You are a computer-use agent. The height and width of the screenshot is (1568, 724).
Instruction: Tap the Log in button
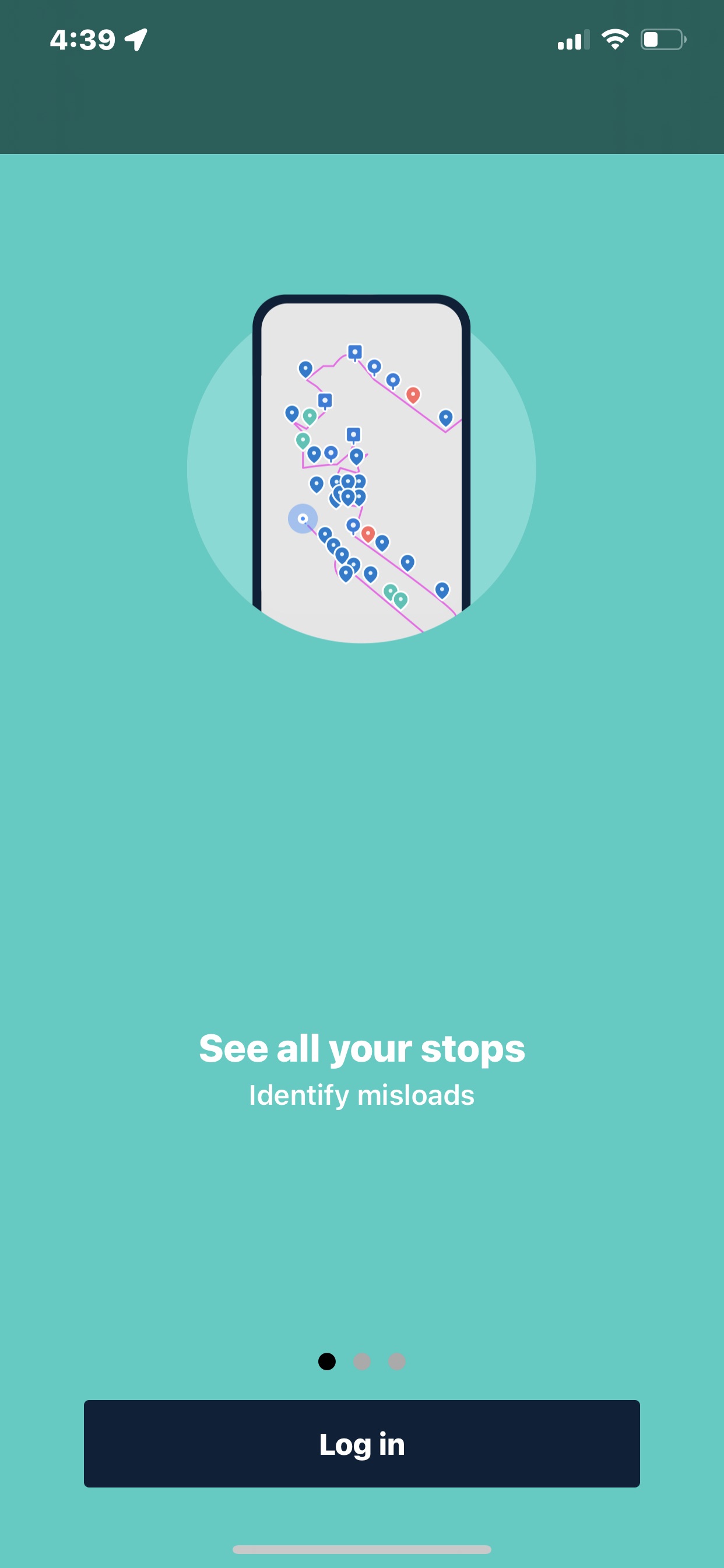tap(361, 1443)
